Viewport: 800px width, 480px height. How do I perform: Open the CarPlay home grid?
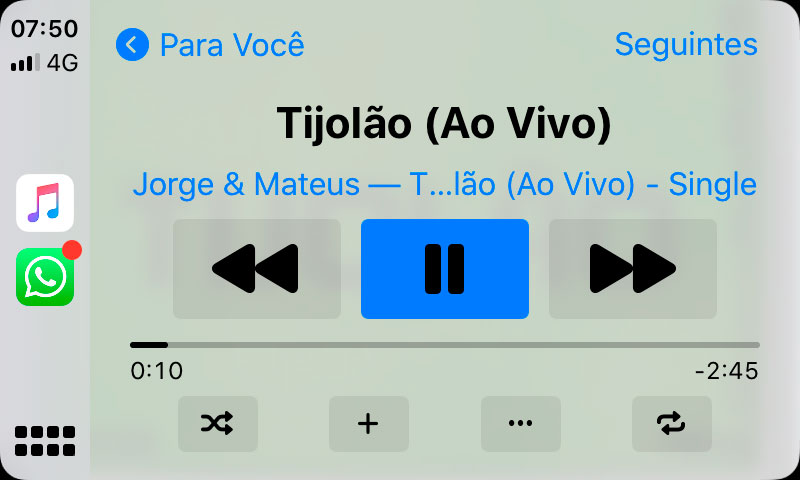(x=45, y=440)
